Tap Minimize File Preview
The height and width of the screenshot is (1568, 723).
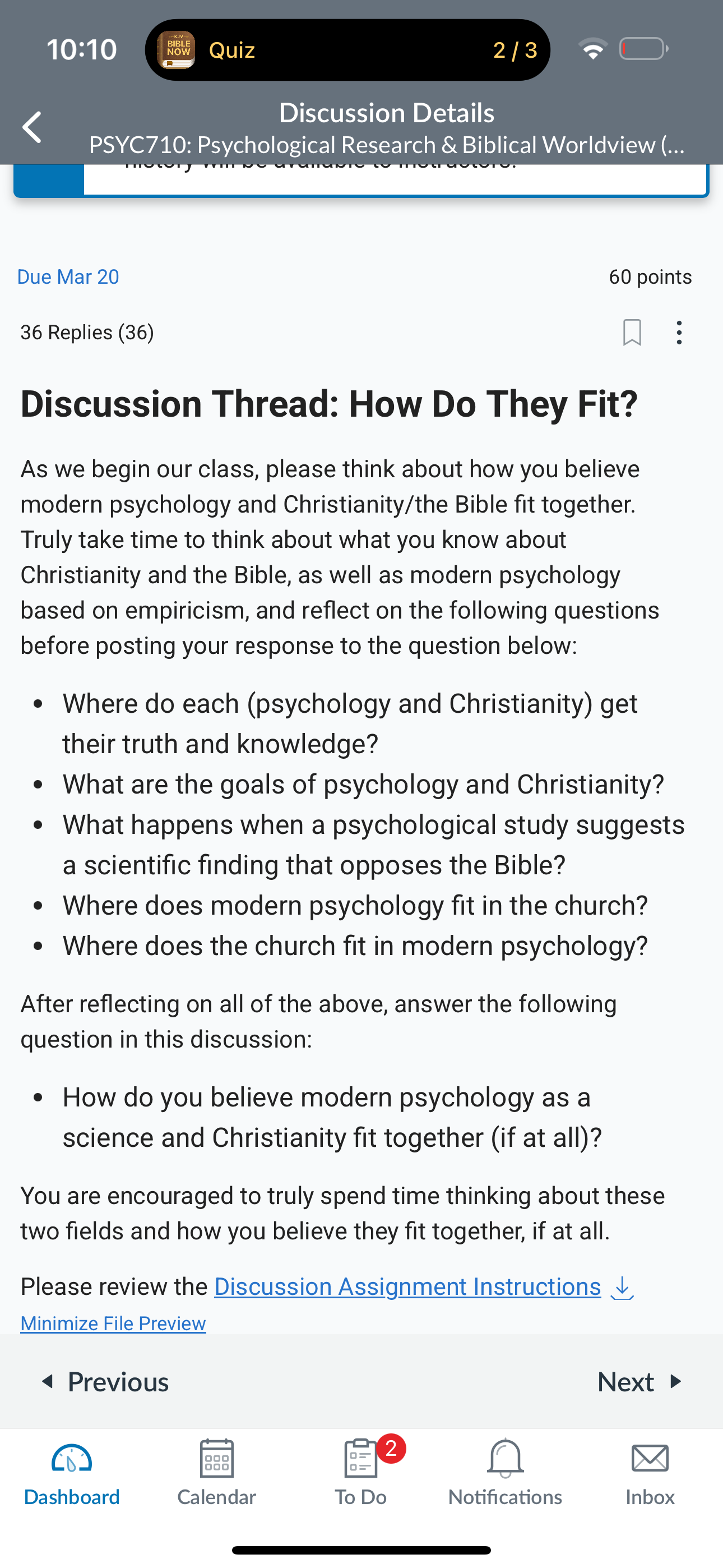coord(113,1323)
